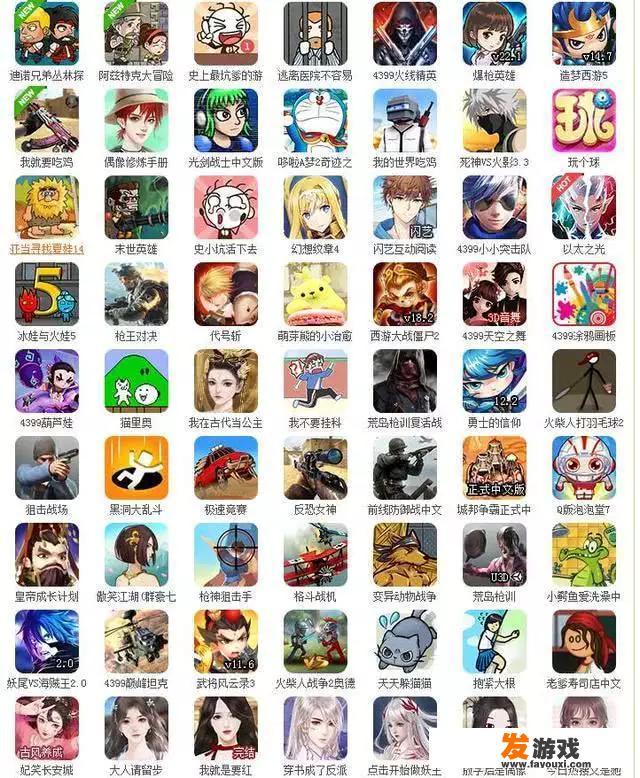Screen dimensions: 640x778
Task: Open 冰娃与火娃5 game
Action: coord(47,294)
